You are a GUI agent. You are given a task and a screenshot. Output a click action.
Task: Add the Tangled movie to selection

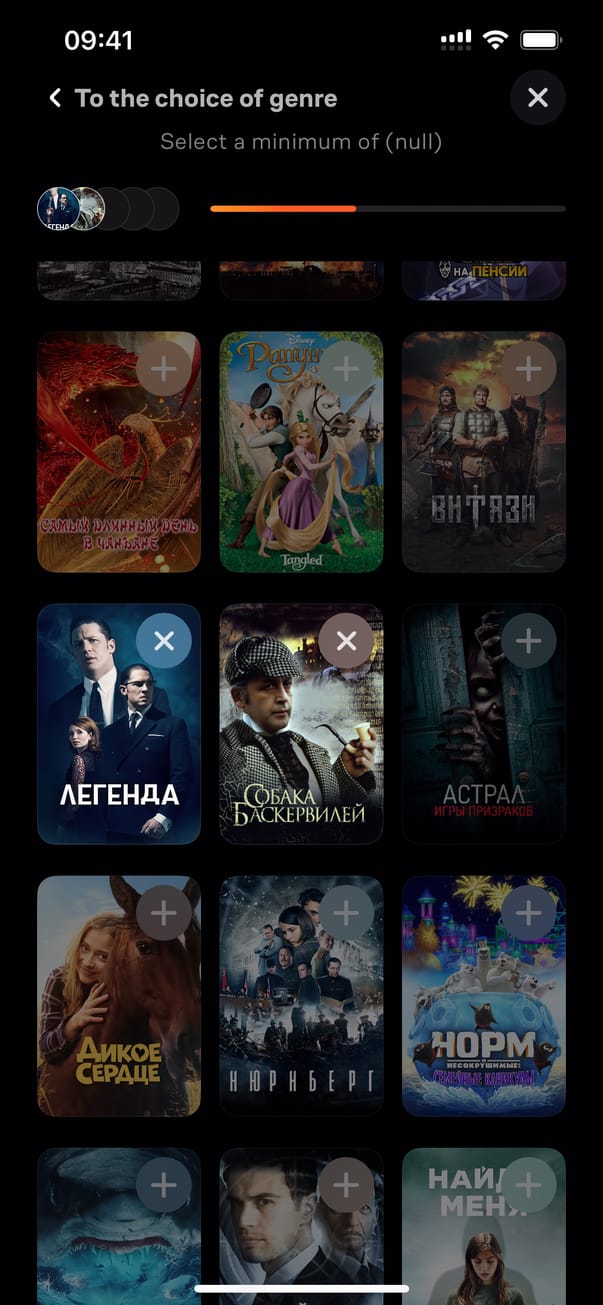coord(346,370)
